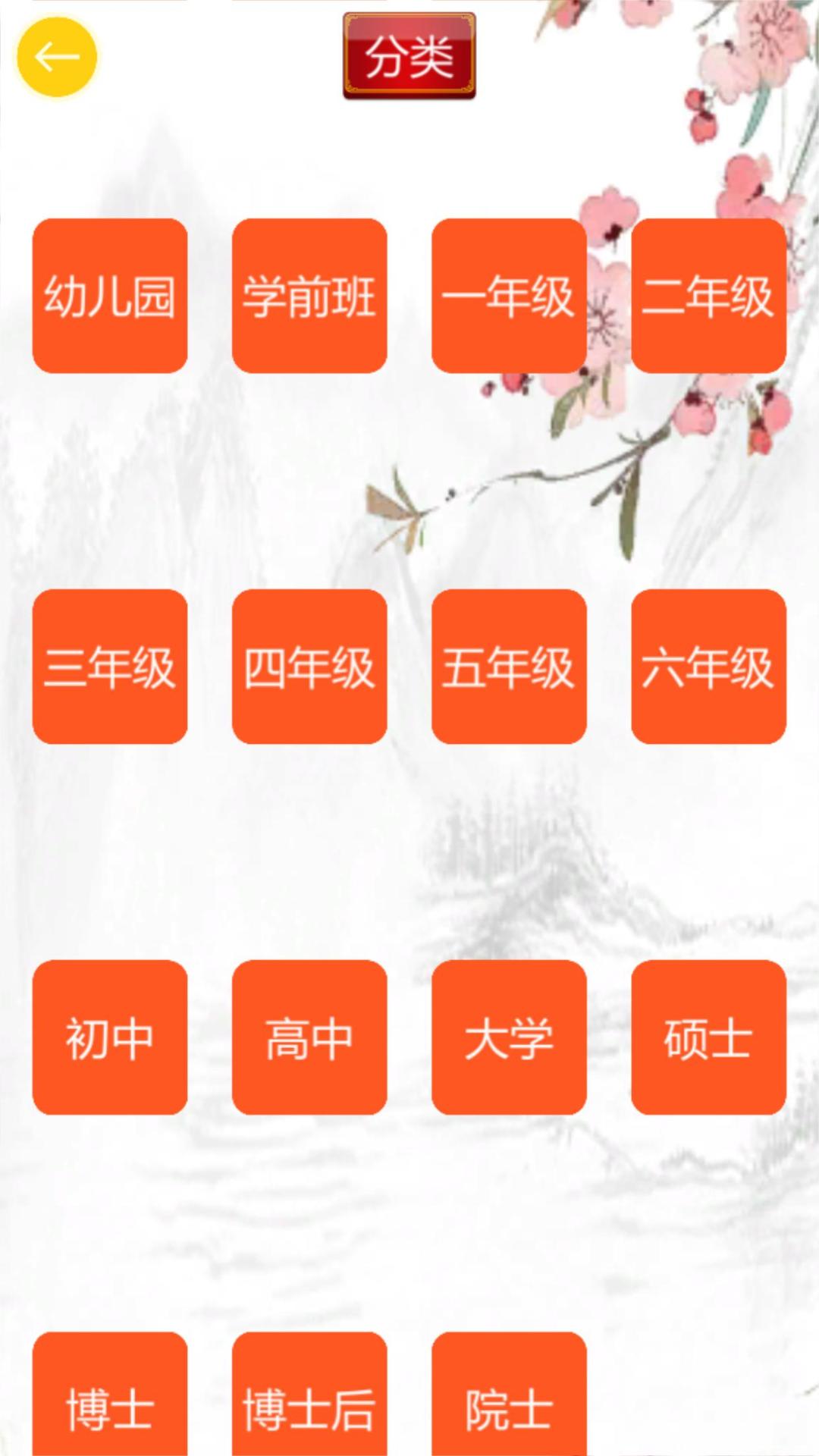Viewport: 819px width, 1456px height.
Task: Open the 初中 category
Action: pyautogui.click(x=110, y=1037)
